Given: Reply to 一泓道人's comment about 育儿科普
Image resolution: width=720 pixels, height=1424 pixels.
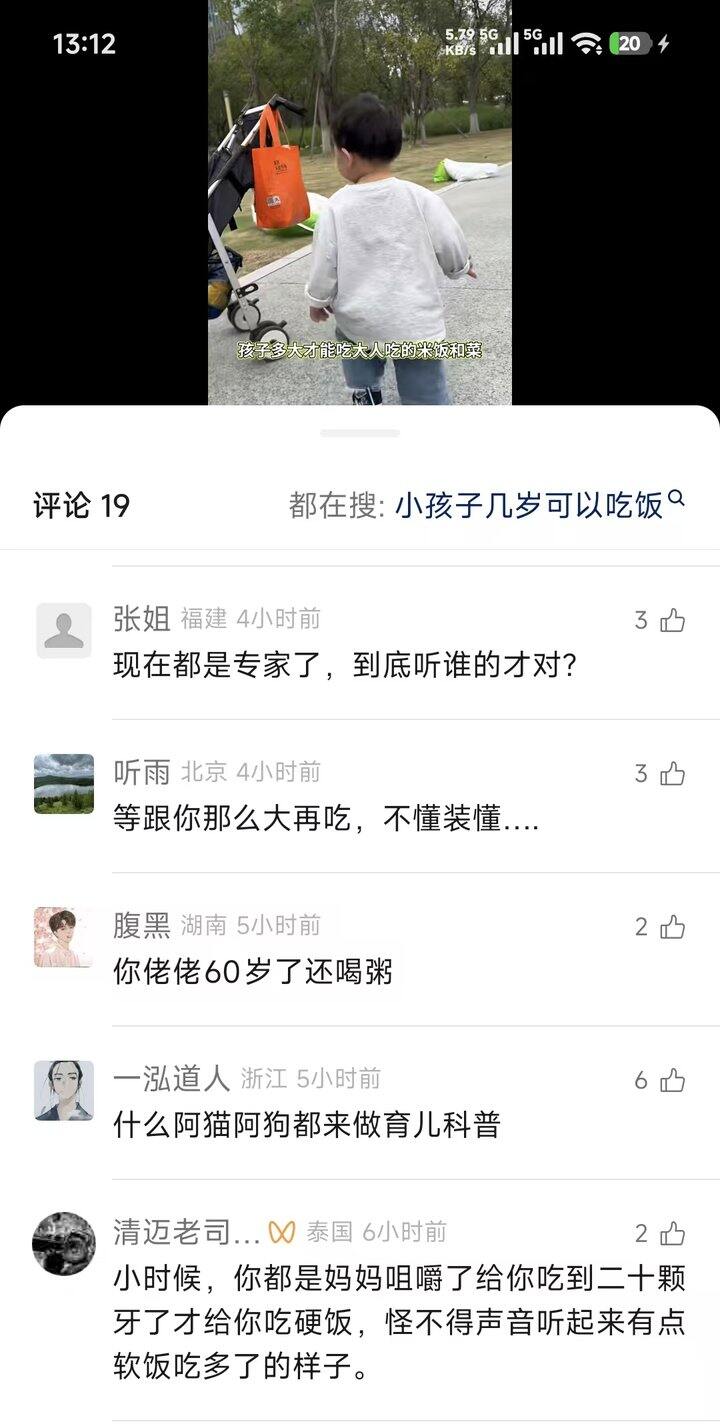Looking at the screenshot, I should 306,1126.
